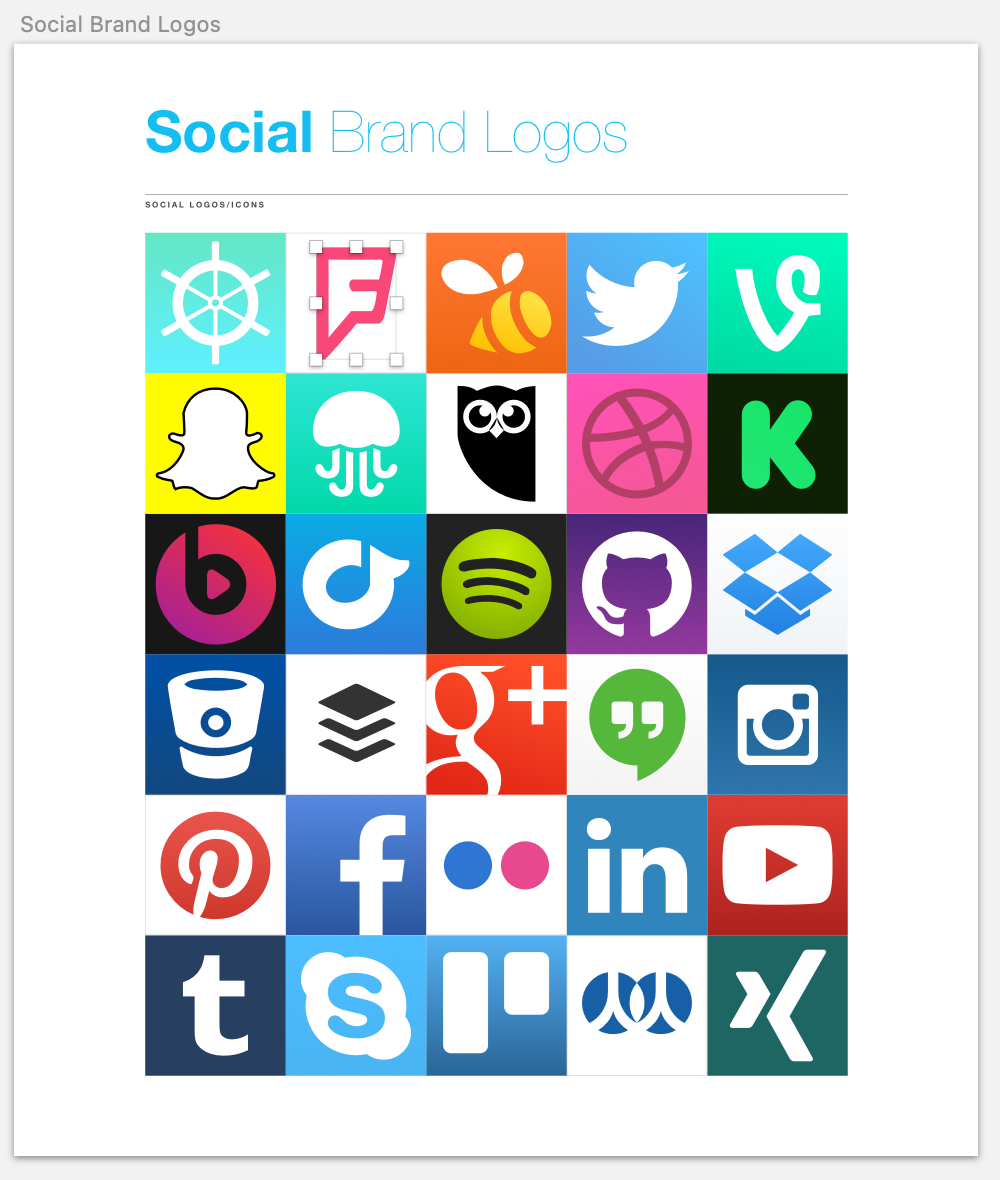Select the Spotify logo tile
This screenshot has height=1180, width=1000.
point(496,584)
